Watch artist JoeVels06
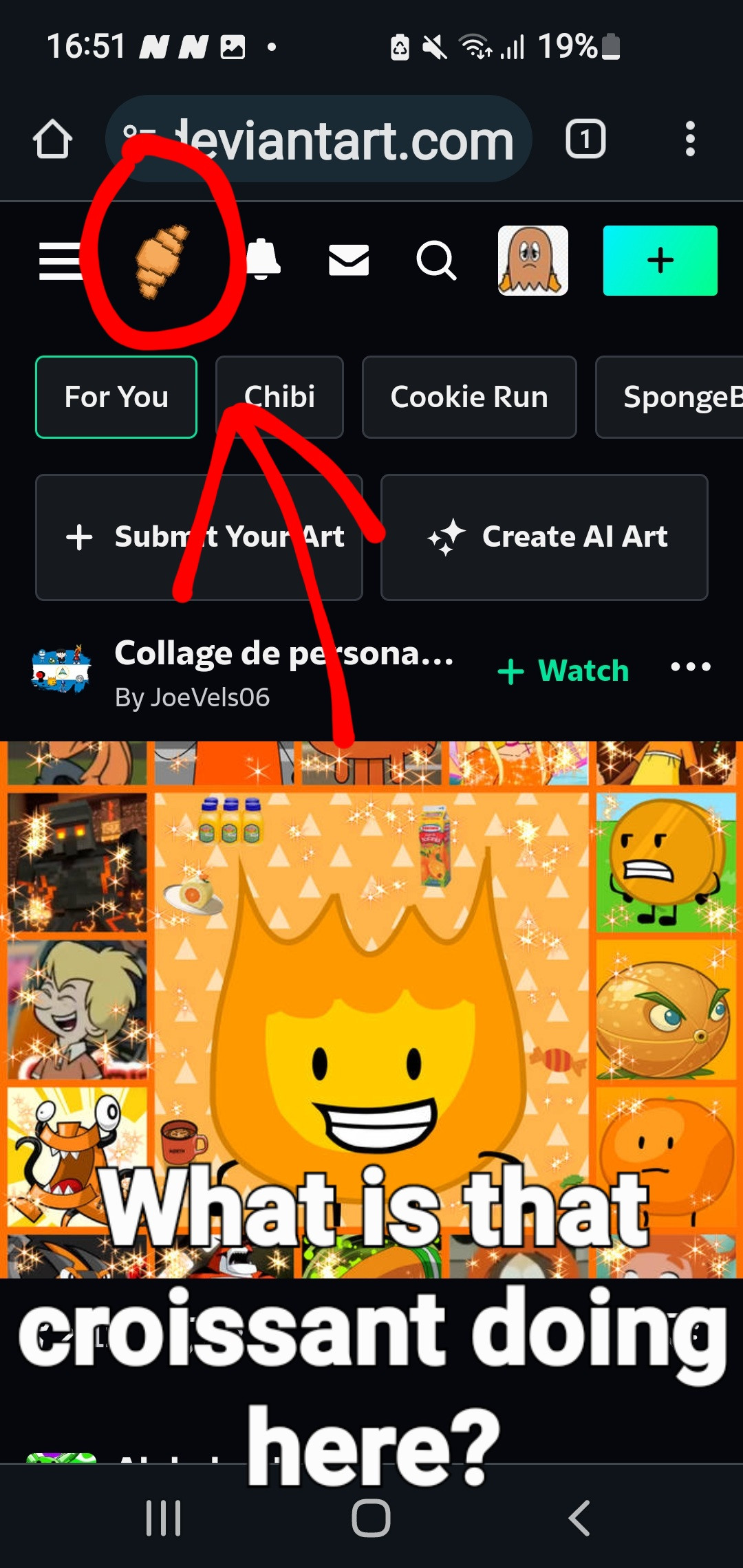The image size is (743, 1568). coord(563,671)
